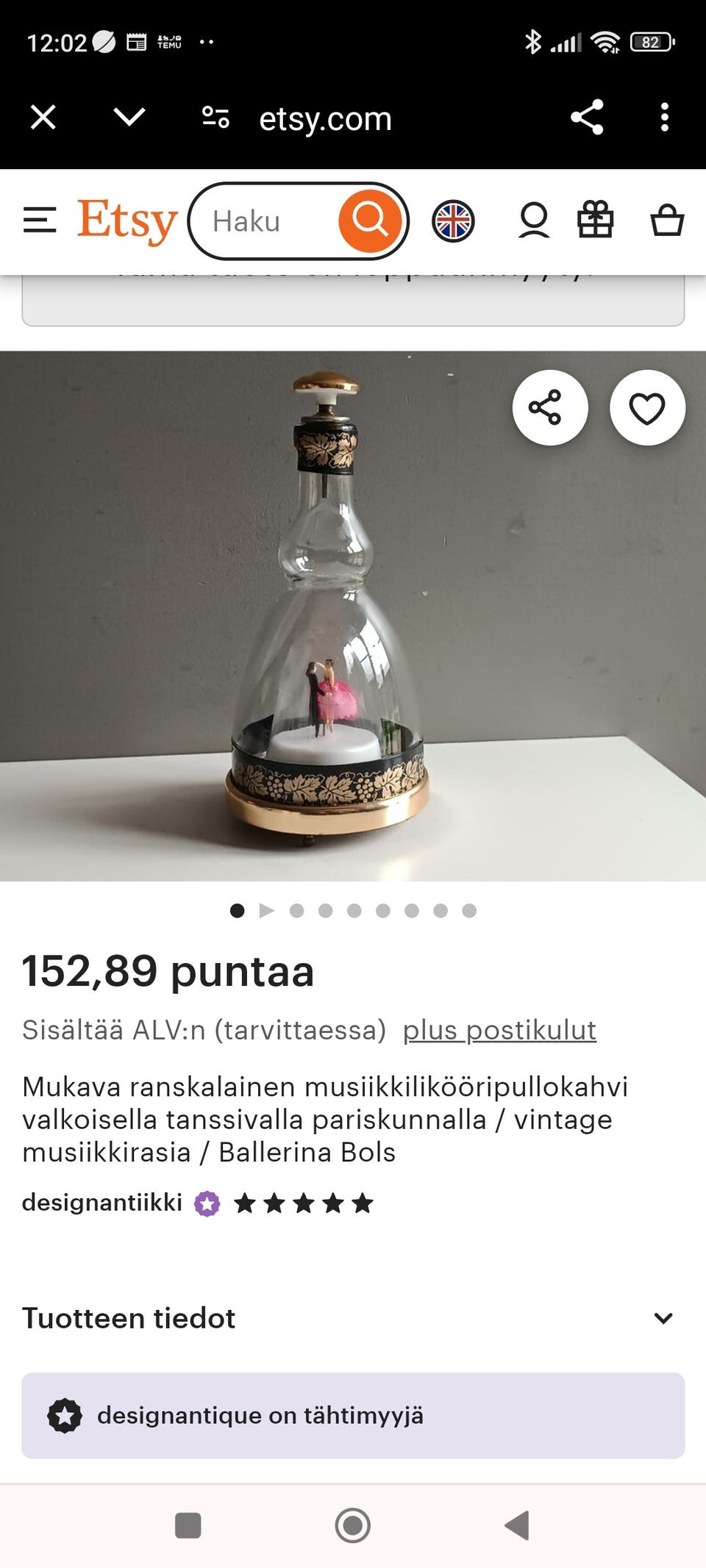Open the gifts section icon
This screenshot has height=1568, width=706.
coord(597,221)
